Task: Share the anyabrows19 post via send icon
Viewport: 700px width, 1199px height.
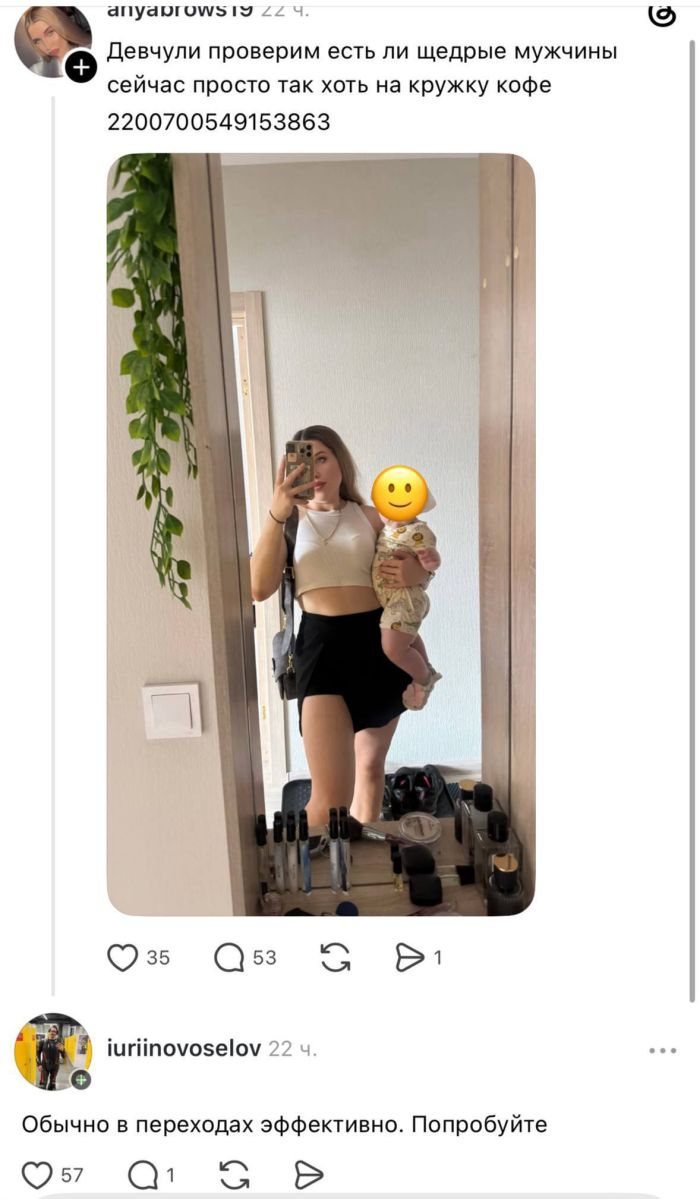Action: point(409,957)
